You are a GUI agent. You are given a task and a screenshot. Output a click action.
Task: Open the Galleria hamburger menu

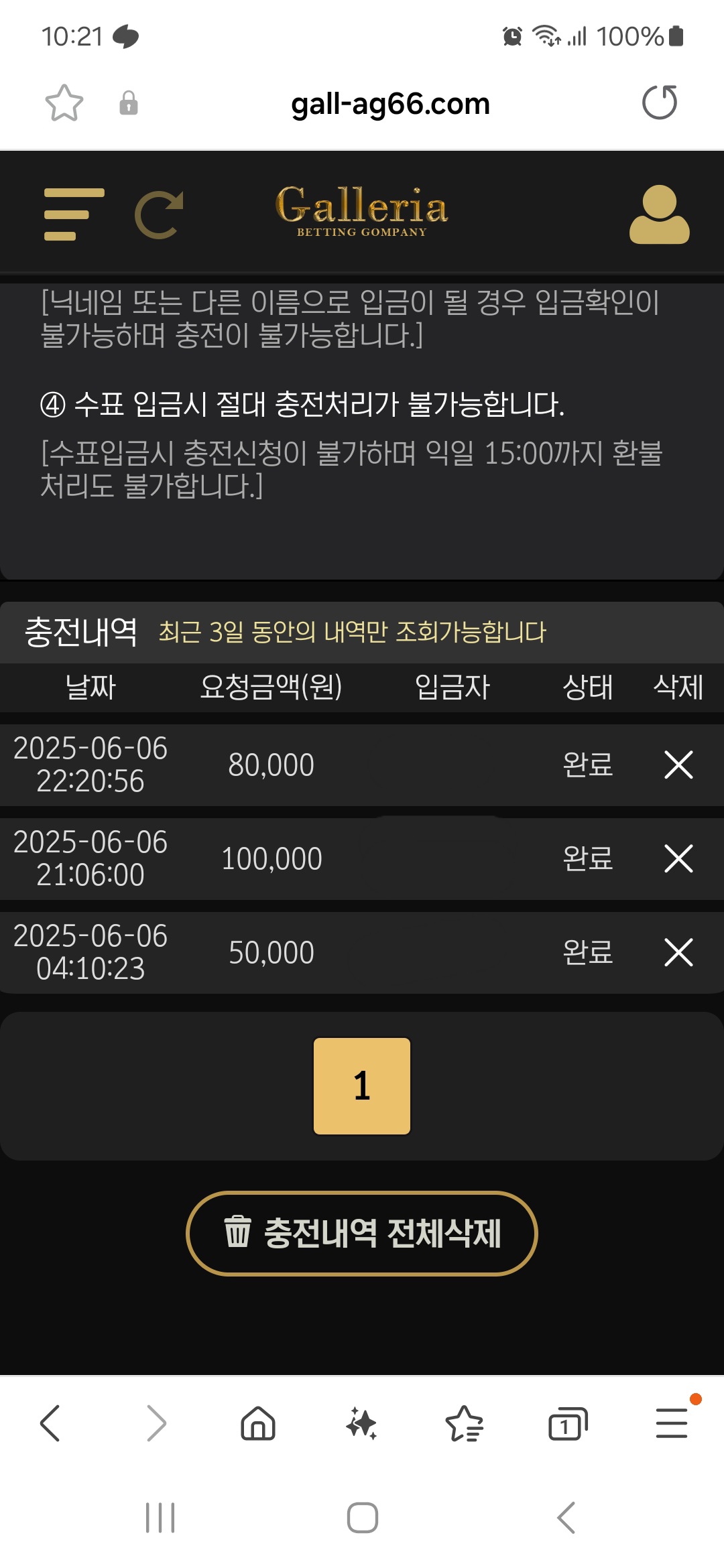pyautogui.click(x=74, y=214)
